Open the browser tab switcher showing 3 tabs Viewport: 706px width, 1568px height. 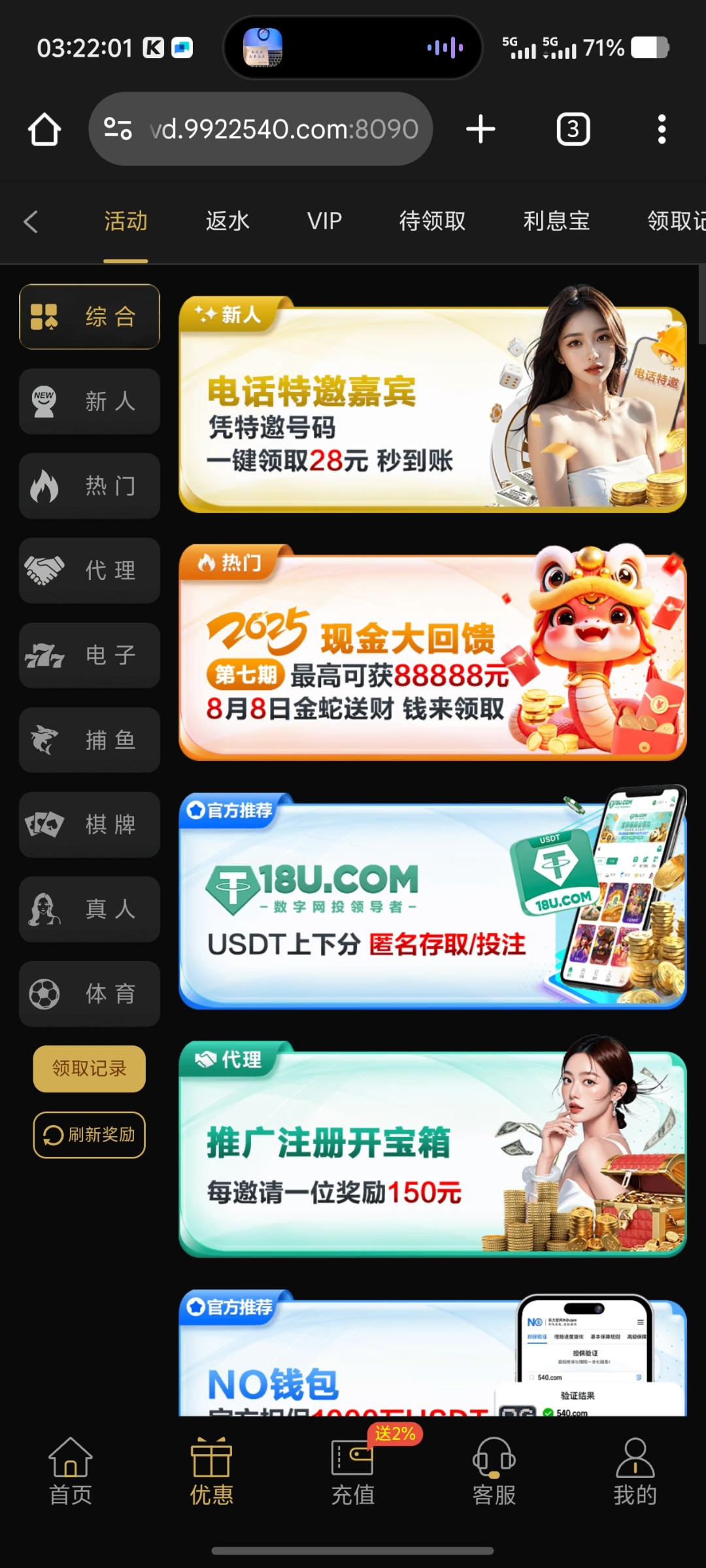click(573, 128)
